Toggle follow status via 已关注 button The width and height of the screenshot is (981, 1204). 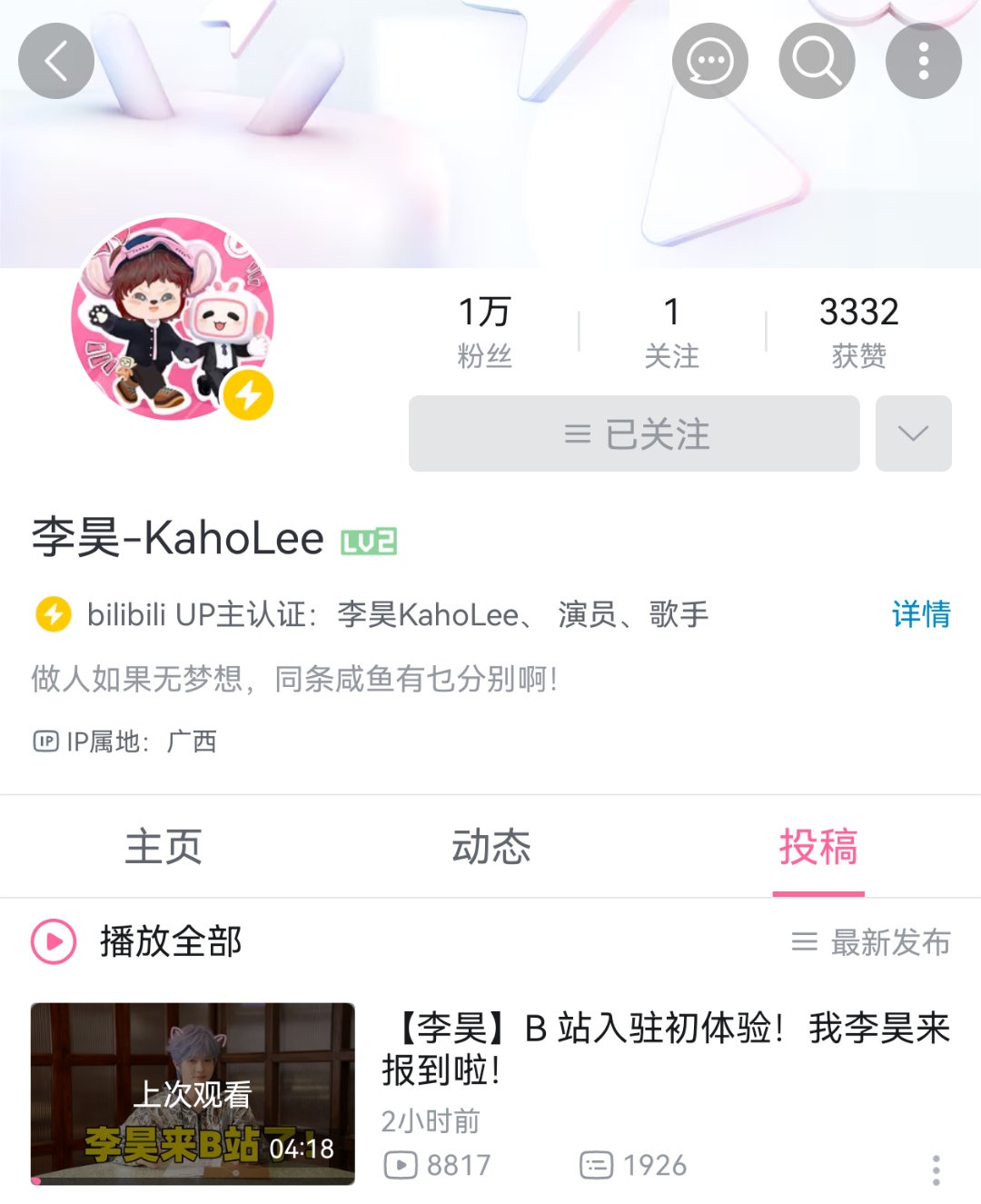[x=633, y=434]
